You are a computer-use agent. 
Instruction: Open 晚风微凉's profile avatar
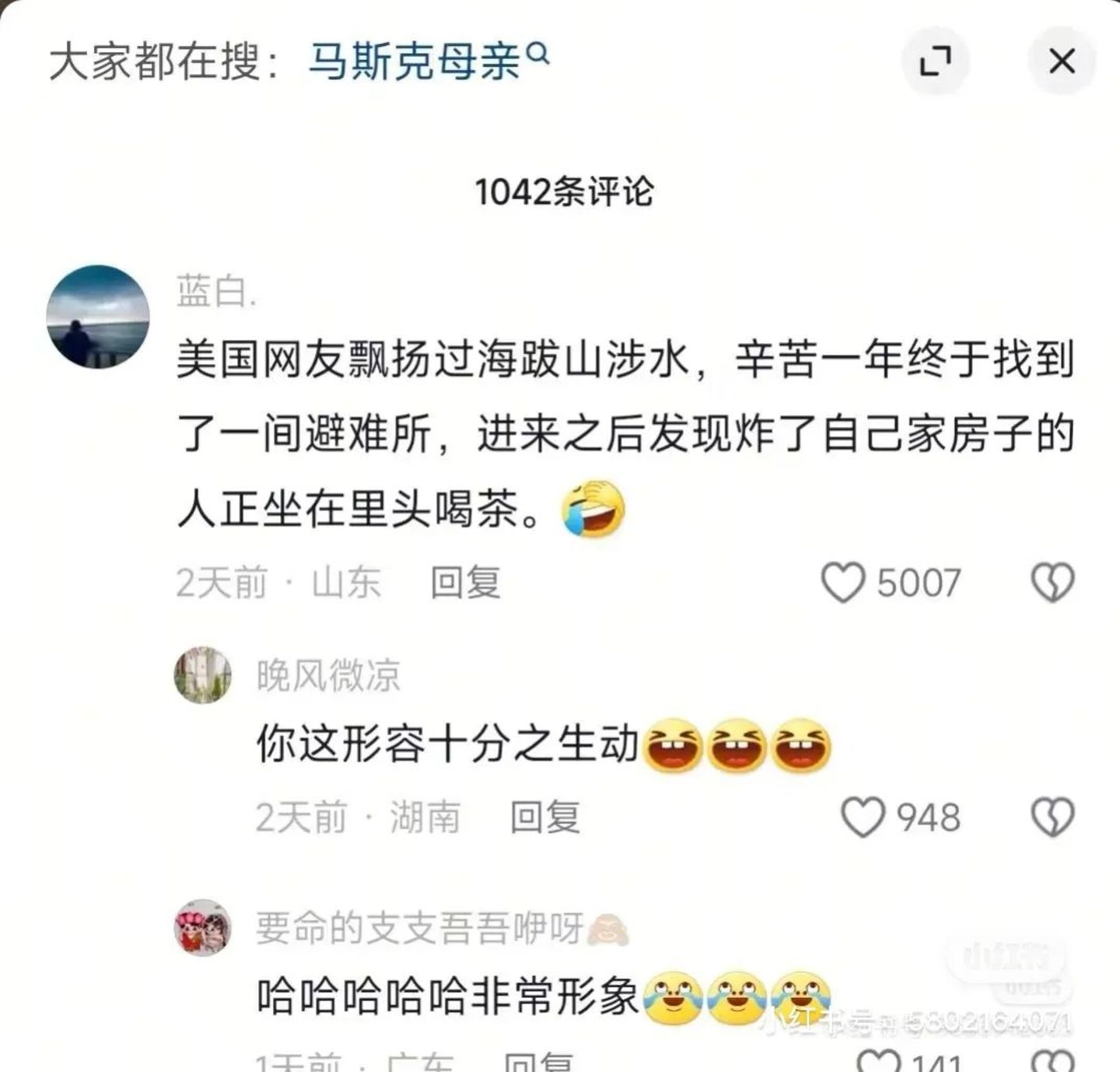pos(203,674)
